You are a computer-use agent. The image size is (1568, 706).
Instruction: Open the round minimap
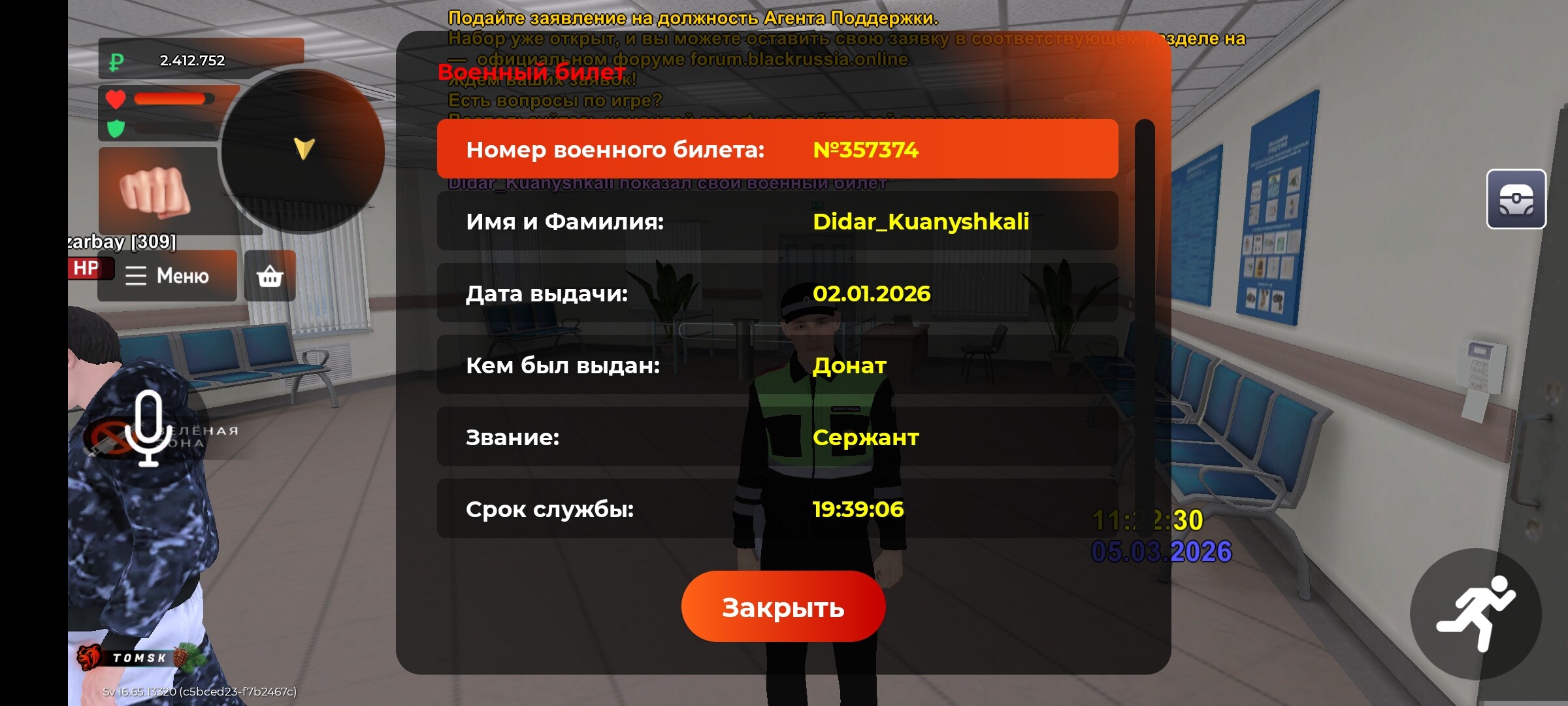(x=303, y=150)
